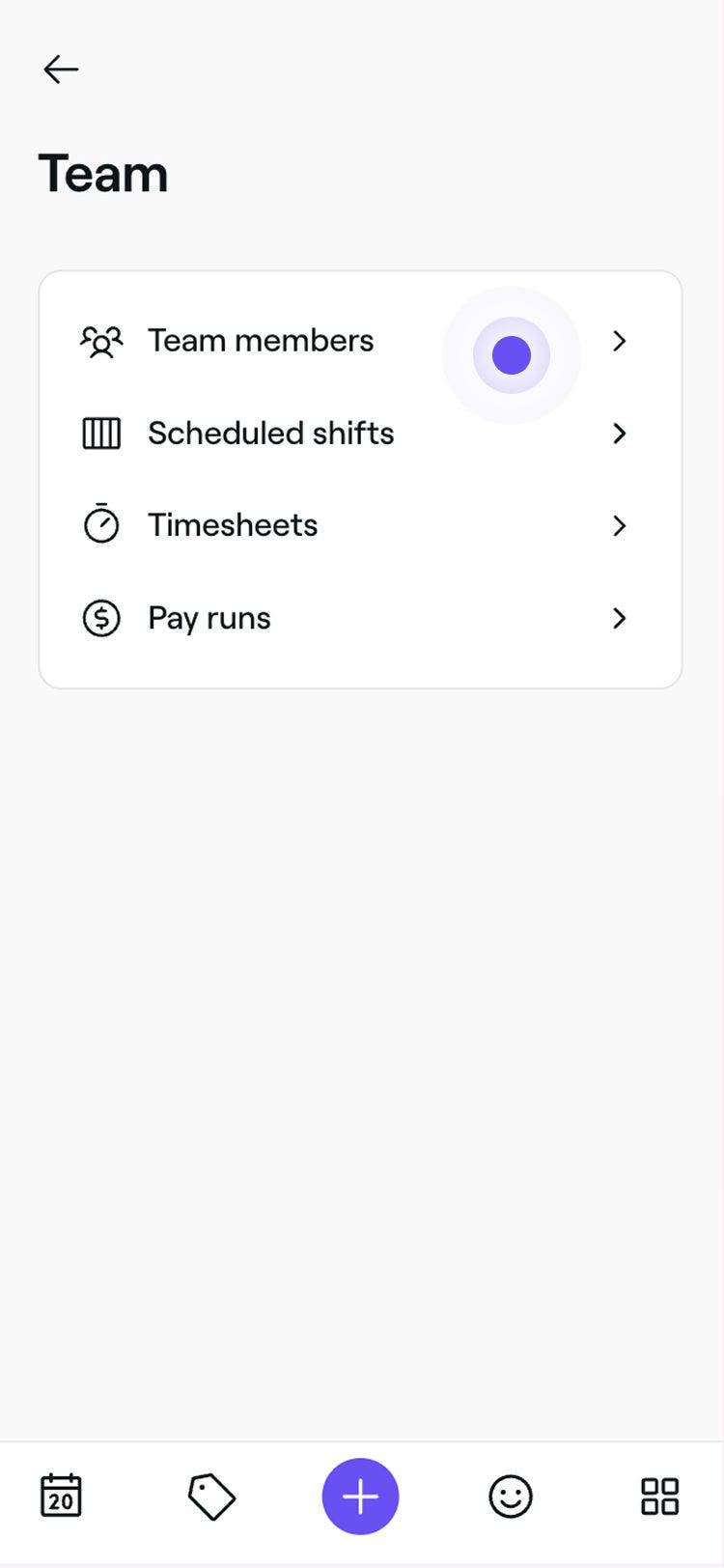The image size is (724, 1568).
Task: Open Pay runs
Action: [x=209, y=617]
